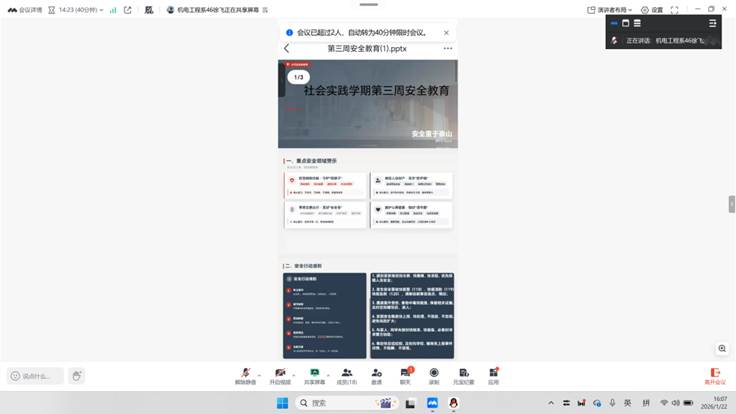This screenshot has height=414, width=736.
Task: Open the three-dot menu of pptx preview
Action: tap(448, 48)
